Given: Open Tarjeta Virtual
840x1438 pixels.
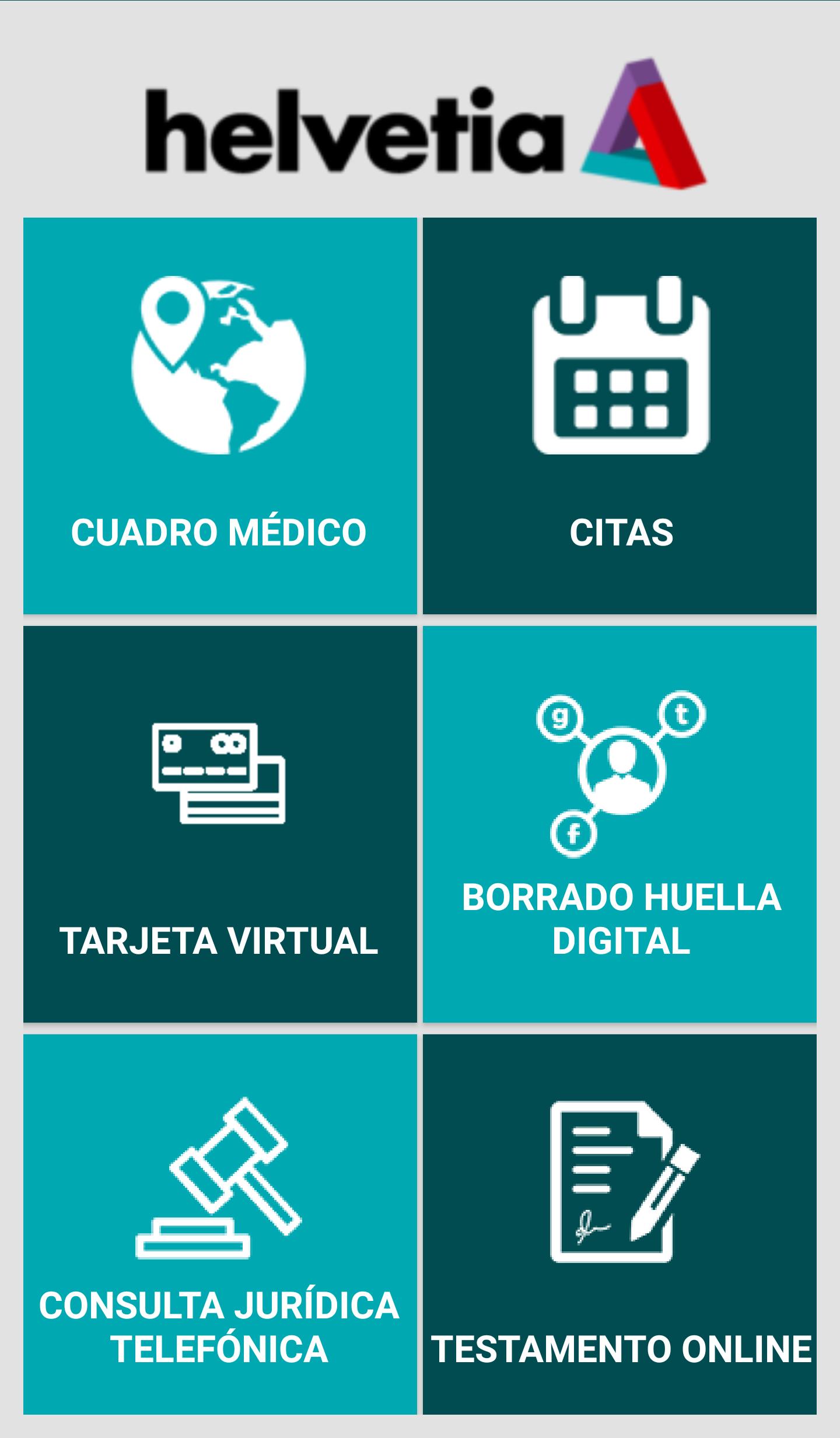Looking at the screenshot, I should click(220, 824).
